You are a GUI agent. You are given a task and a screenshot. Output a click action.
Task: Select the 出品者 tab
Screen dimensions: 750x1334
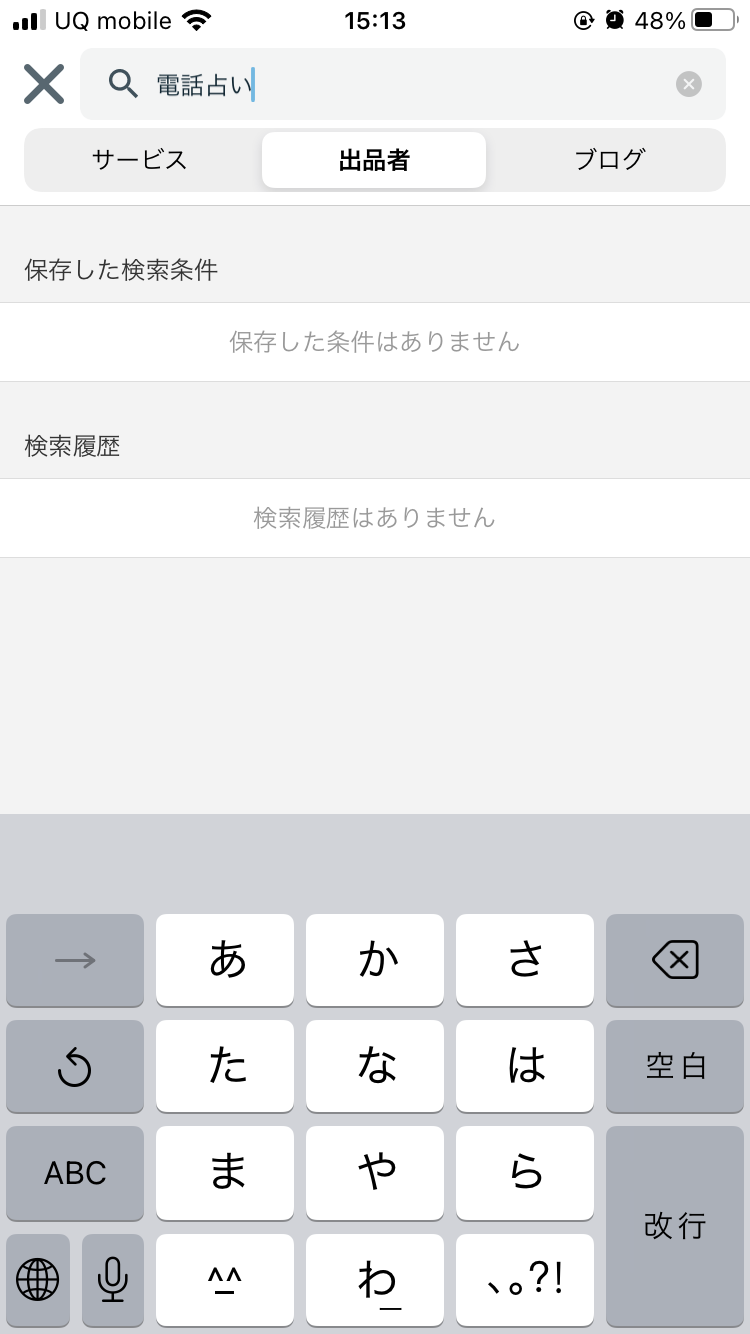pos(374,160)
